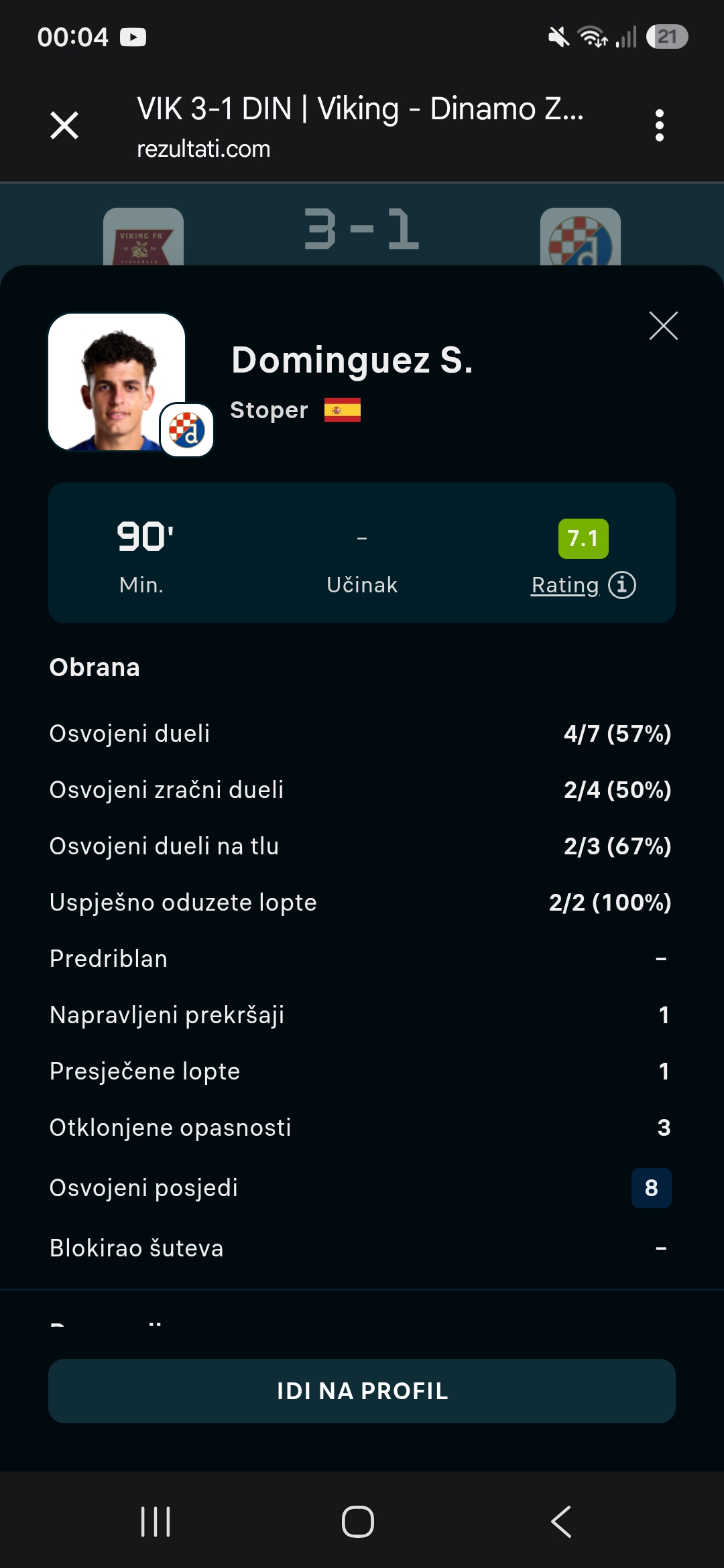Tap the IDI NA PROFIL button

click(x=362, y=1391)
